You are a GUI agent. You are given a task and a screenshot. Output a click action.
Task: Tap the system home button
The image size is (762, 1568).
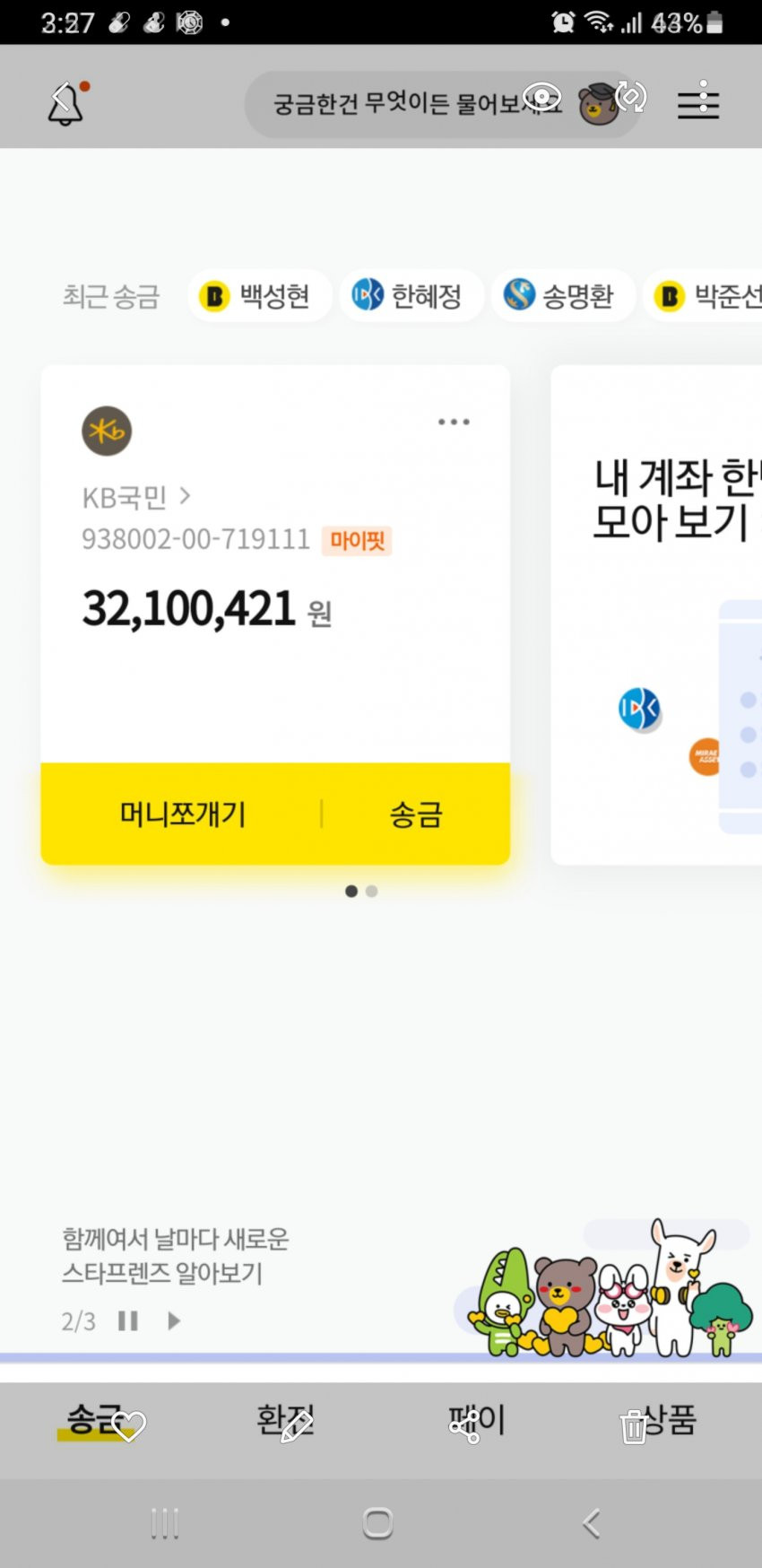click(x=377, y=1523)
